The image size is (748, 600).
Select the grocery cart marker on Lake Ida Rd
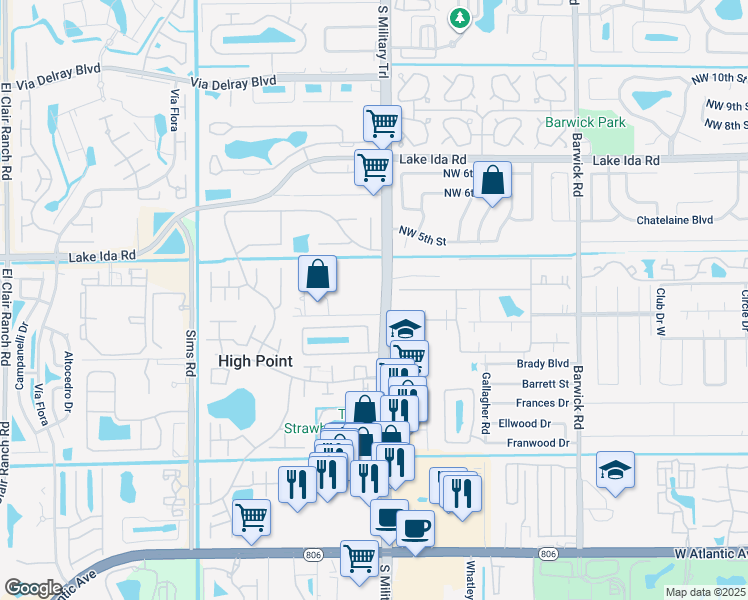pos(373,167)
